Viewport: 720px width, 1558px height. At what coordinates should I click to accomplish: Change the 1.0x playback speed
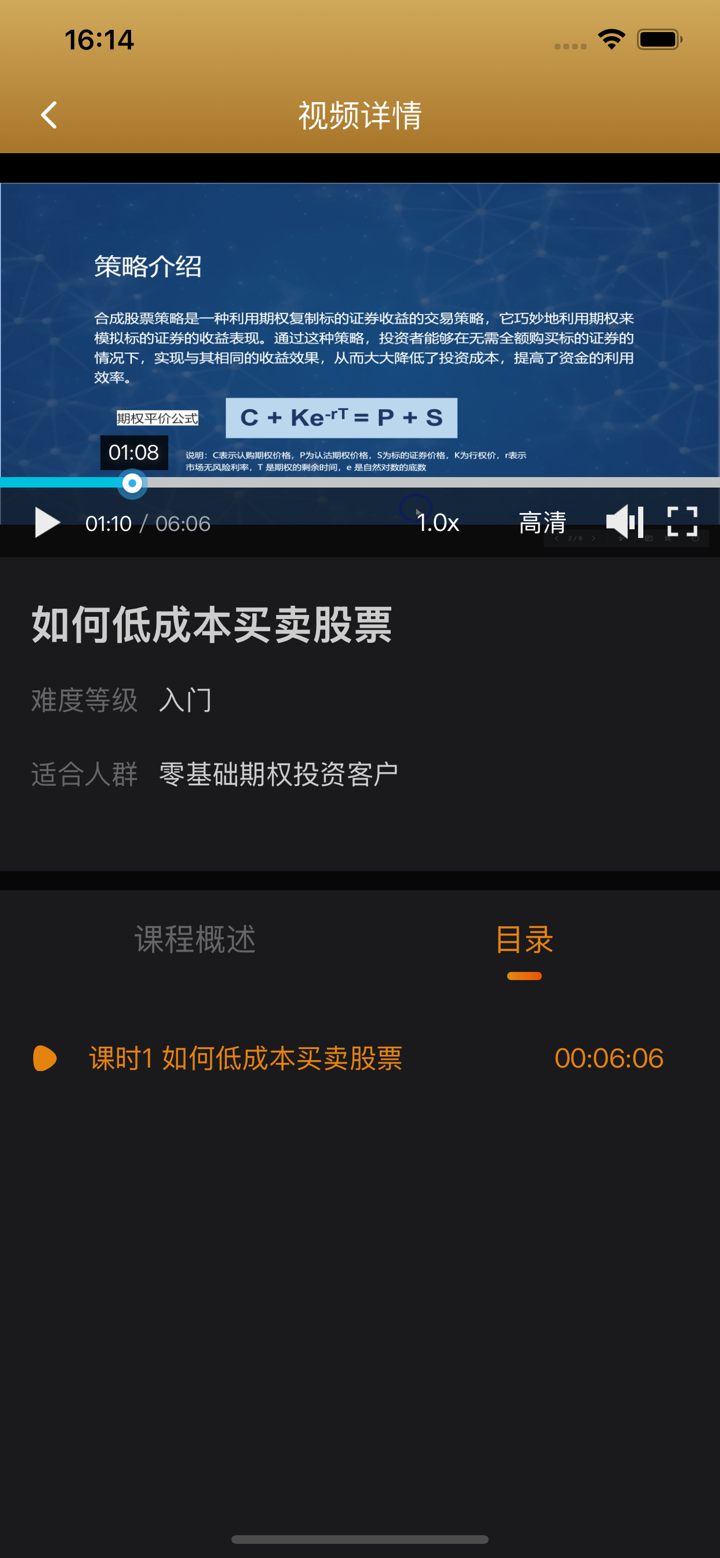pyautogui.click(x=437, y=523)
